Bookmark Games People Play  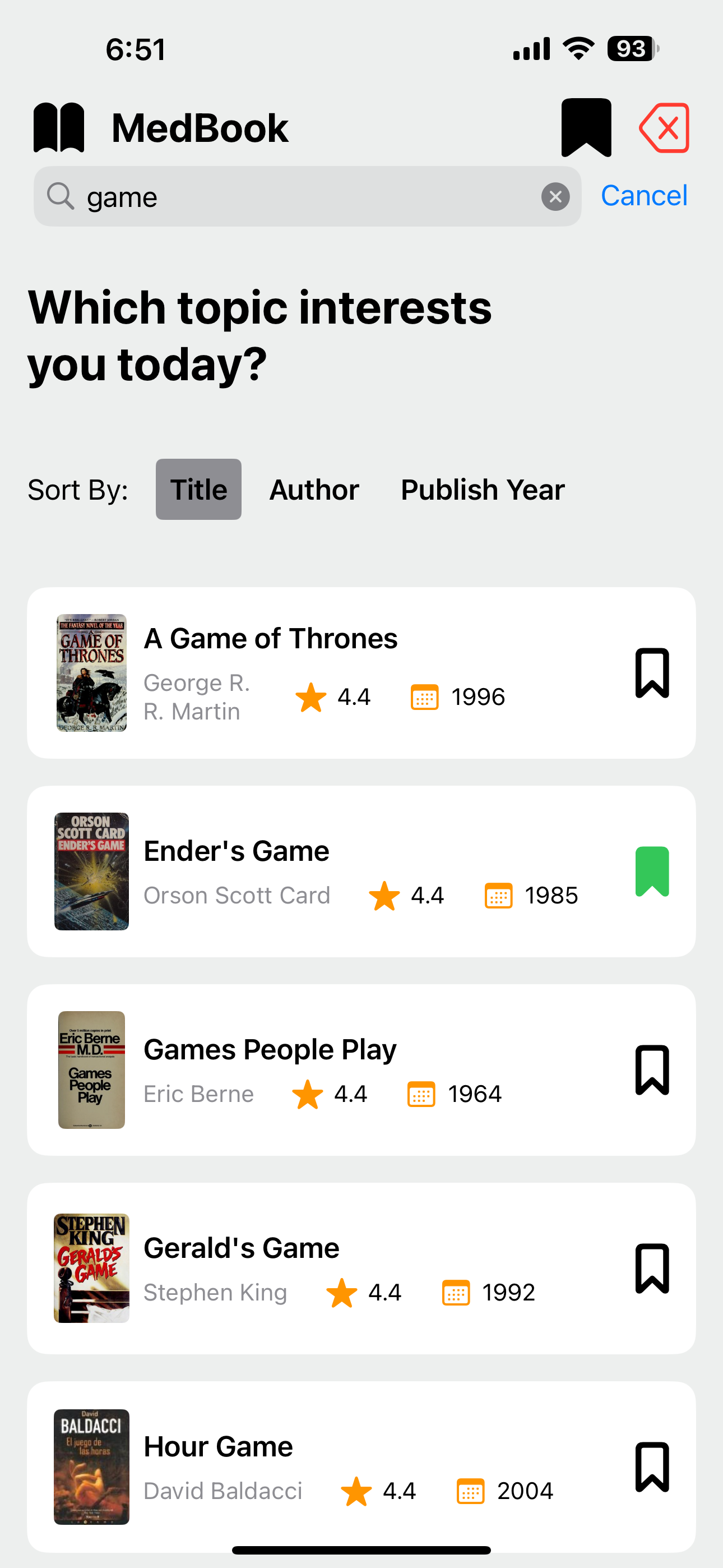click(652, 1069)
